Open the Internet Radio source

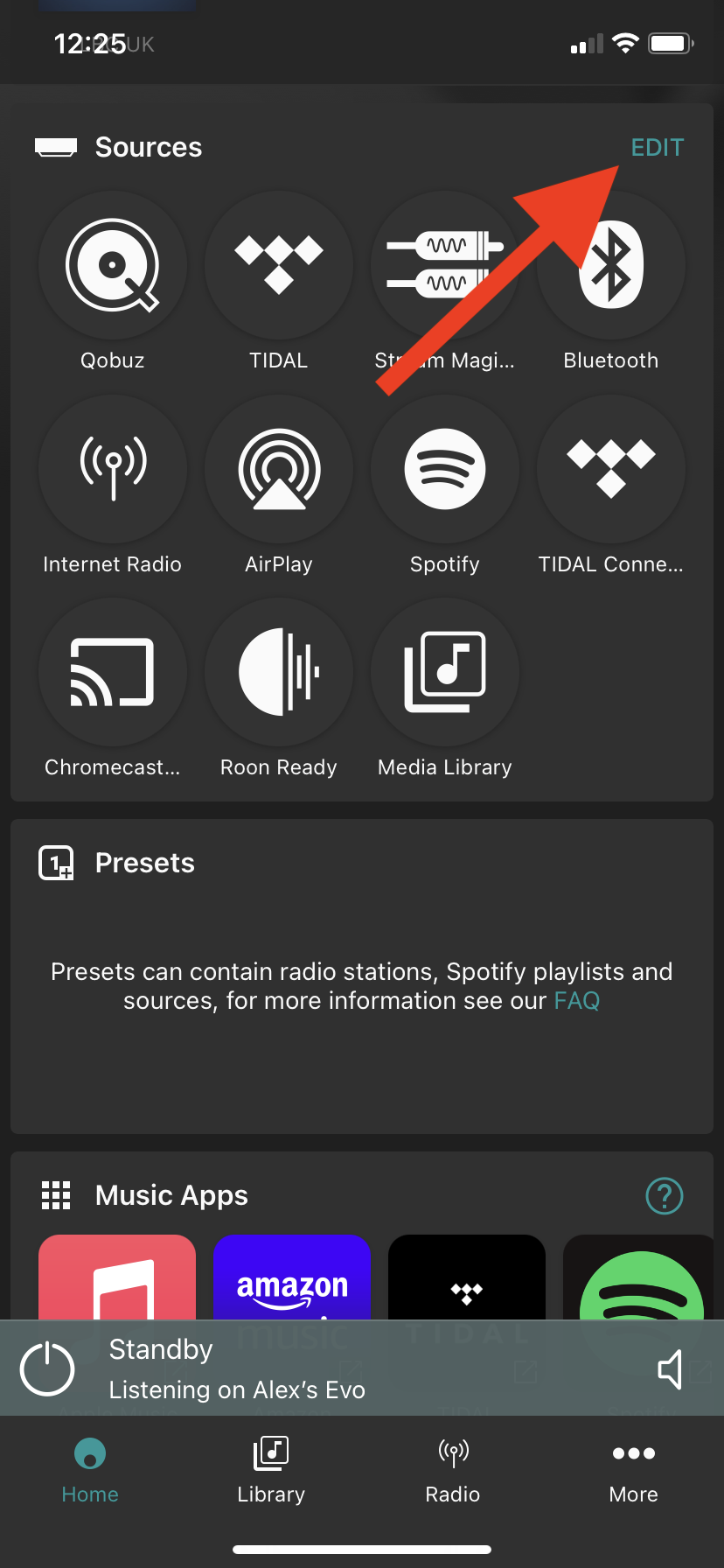coord(112,469)
